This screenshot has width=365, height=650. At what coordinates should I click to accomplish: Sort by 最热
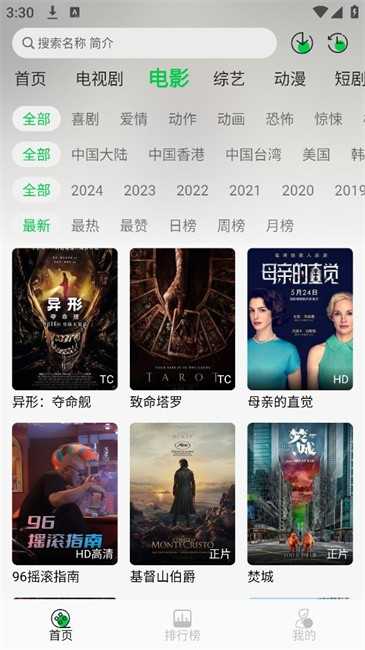(x=85, y=226)
